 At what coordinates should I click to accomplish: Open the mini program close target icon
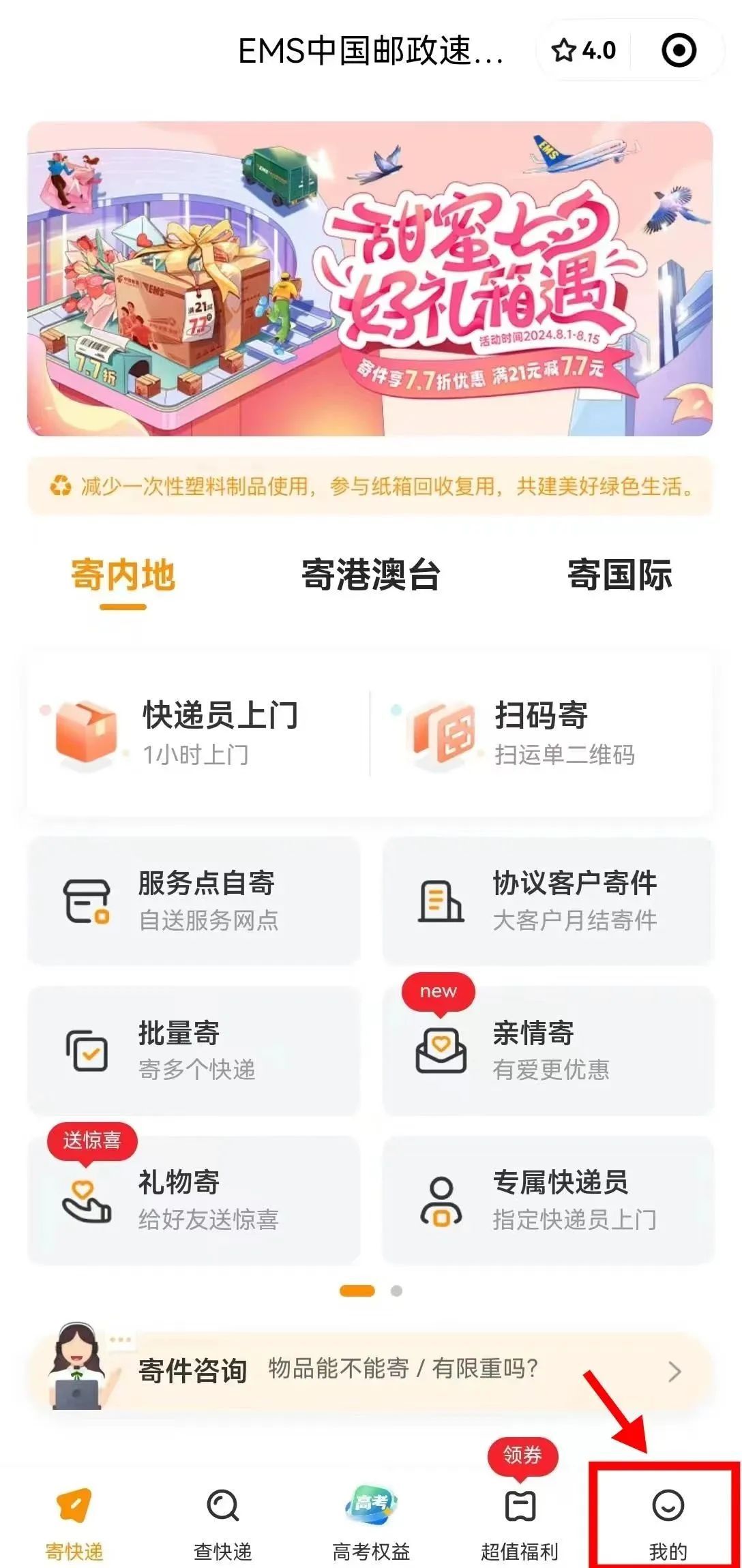pyautogui.click(x=679, y=50)
